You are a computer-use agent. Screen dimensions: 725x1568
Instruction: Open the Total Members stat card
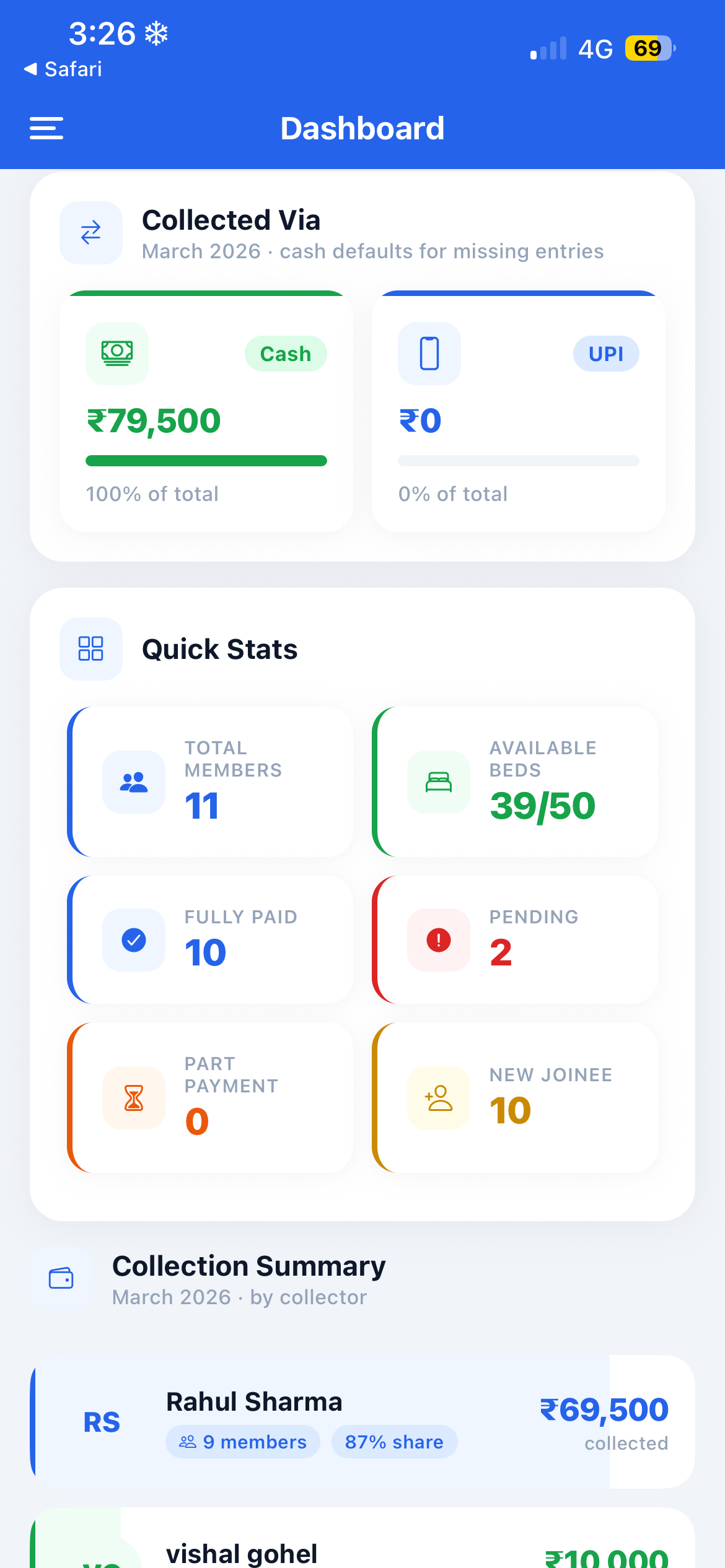click(x=210, y=782)
